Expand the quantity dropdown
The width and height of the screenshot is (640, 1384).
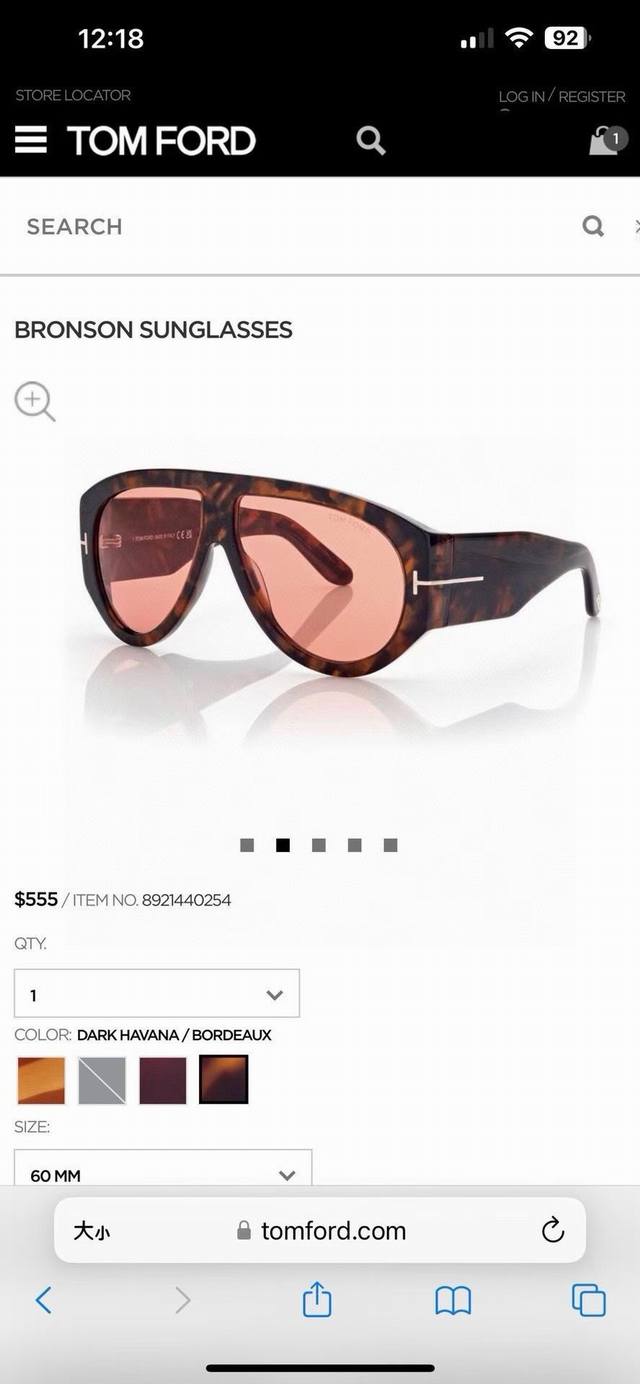pos(157,994)
